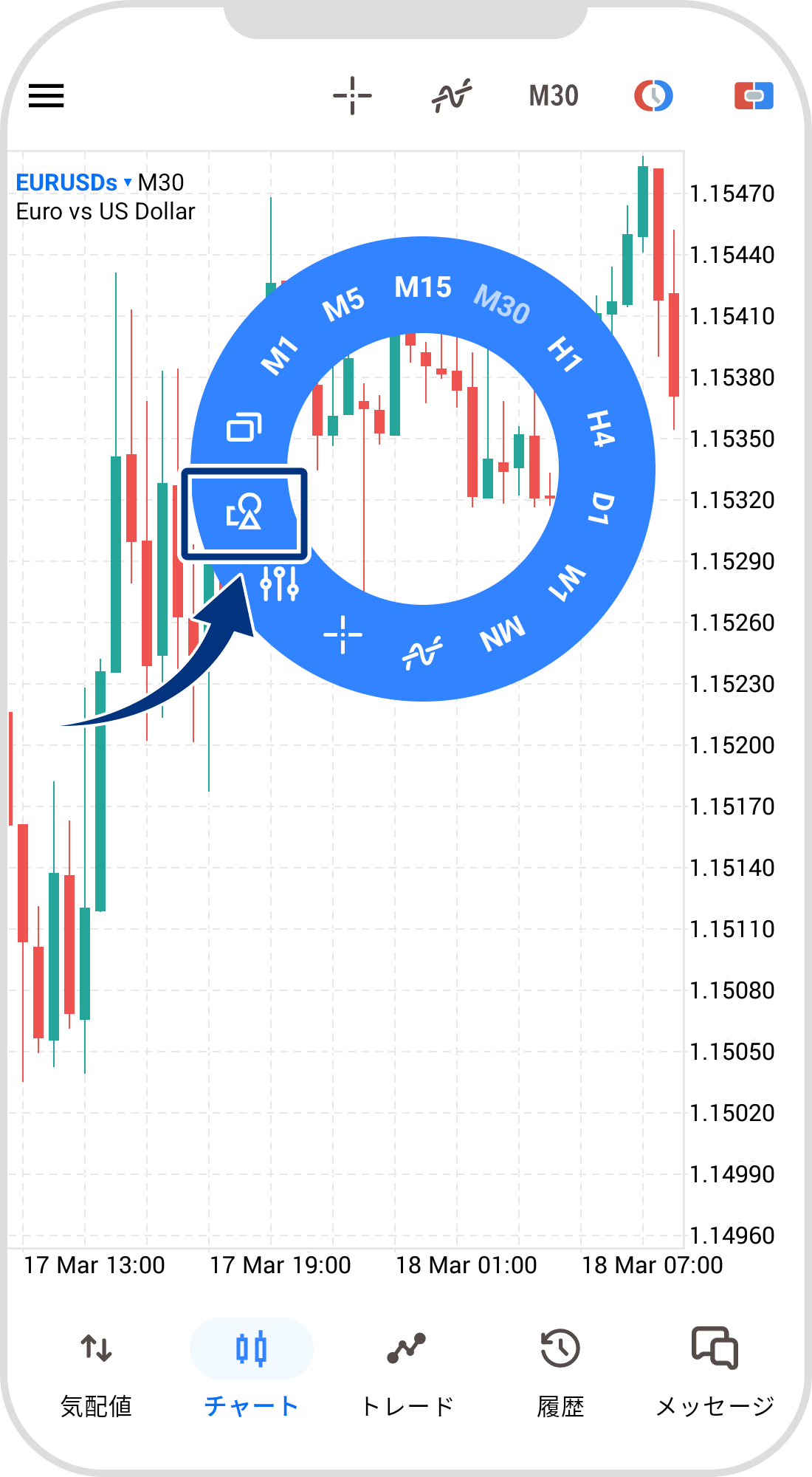This screenshot has width=812, height=1477.
Task: Select M1 in the radial menu
Action: pos(280,355)
